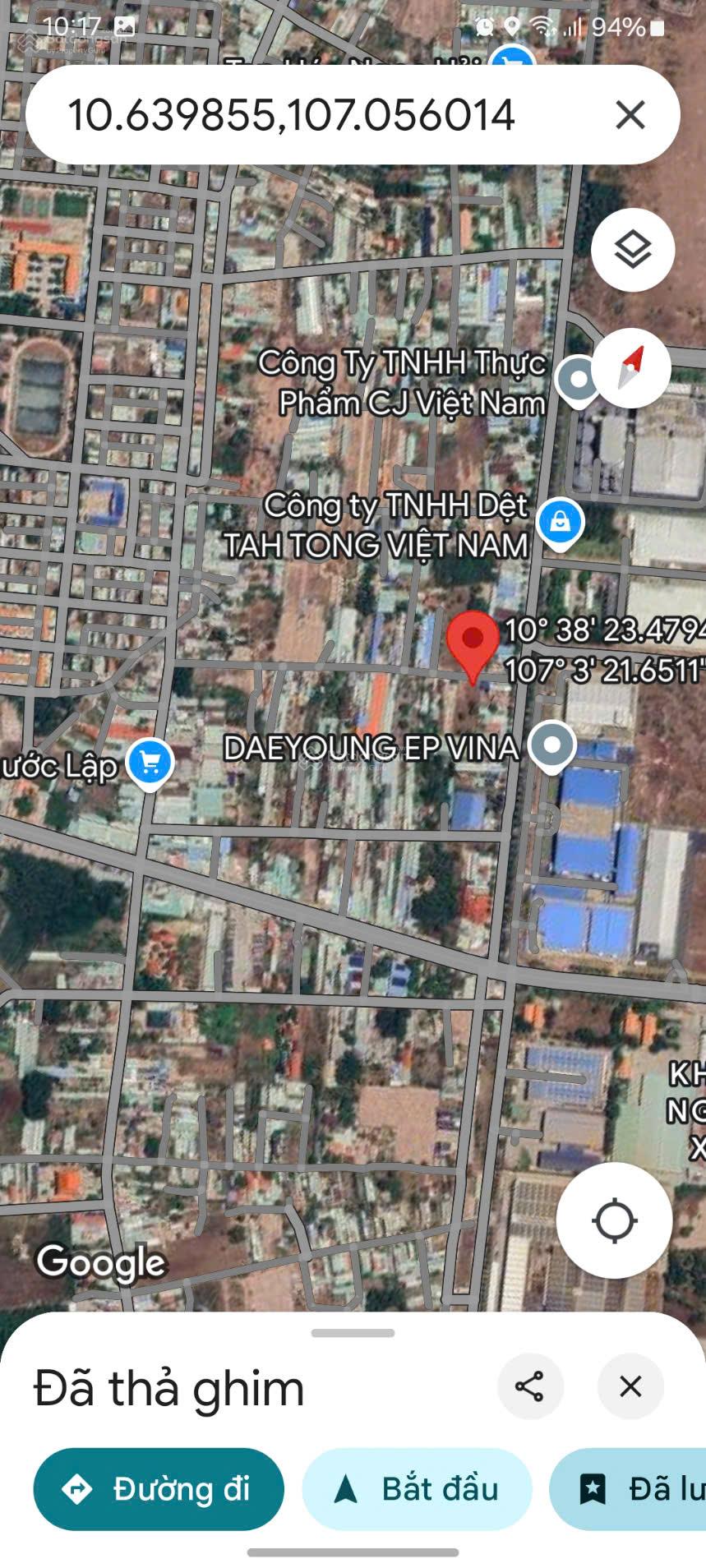The width and height of the screenshot is (706, 1568).
Task: Clear the search coordinates
Action: (x=630, y=115)
